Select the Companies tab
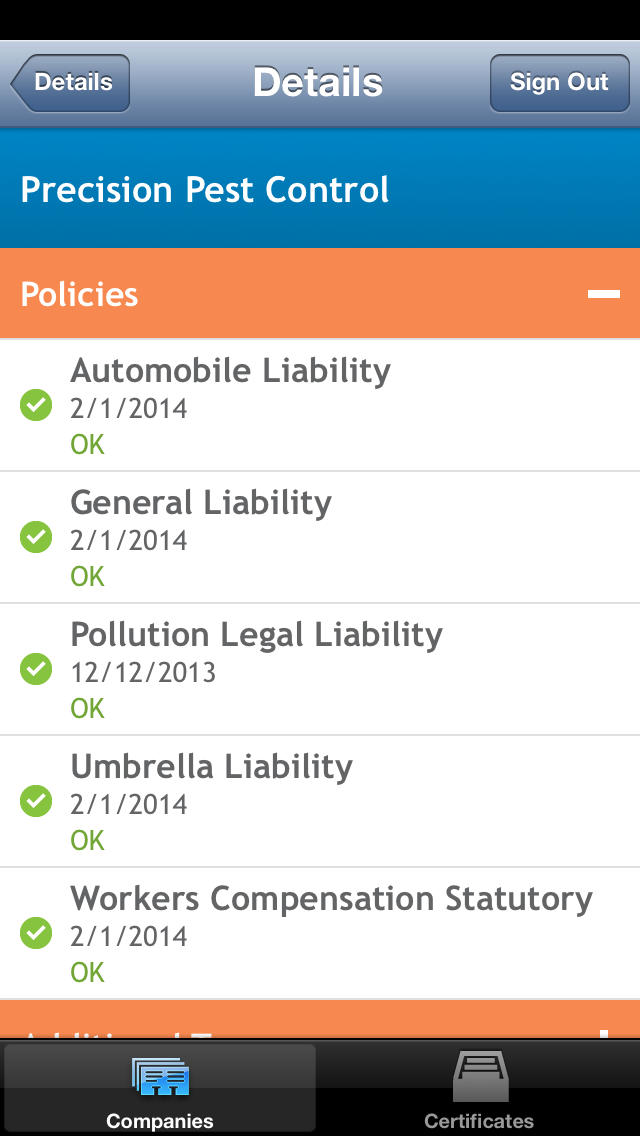This screenshot has width=640, height=1136. tap(159, 1089)
